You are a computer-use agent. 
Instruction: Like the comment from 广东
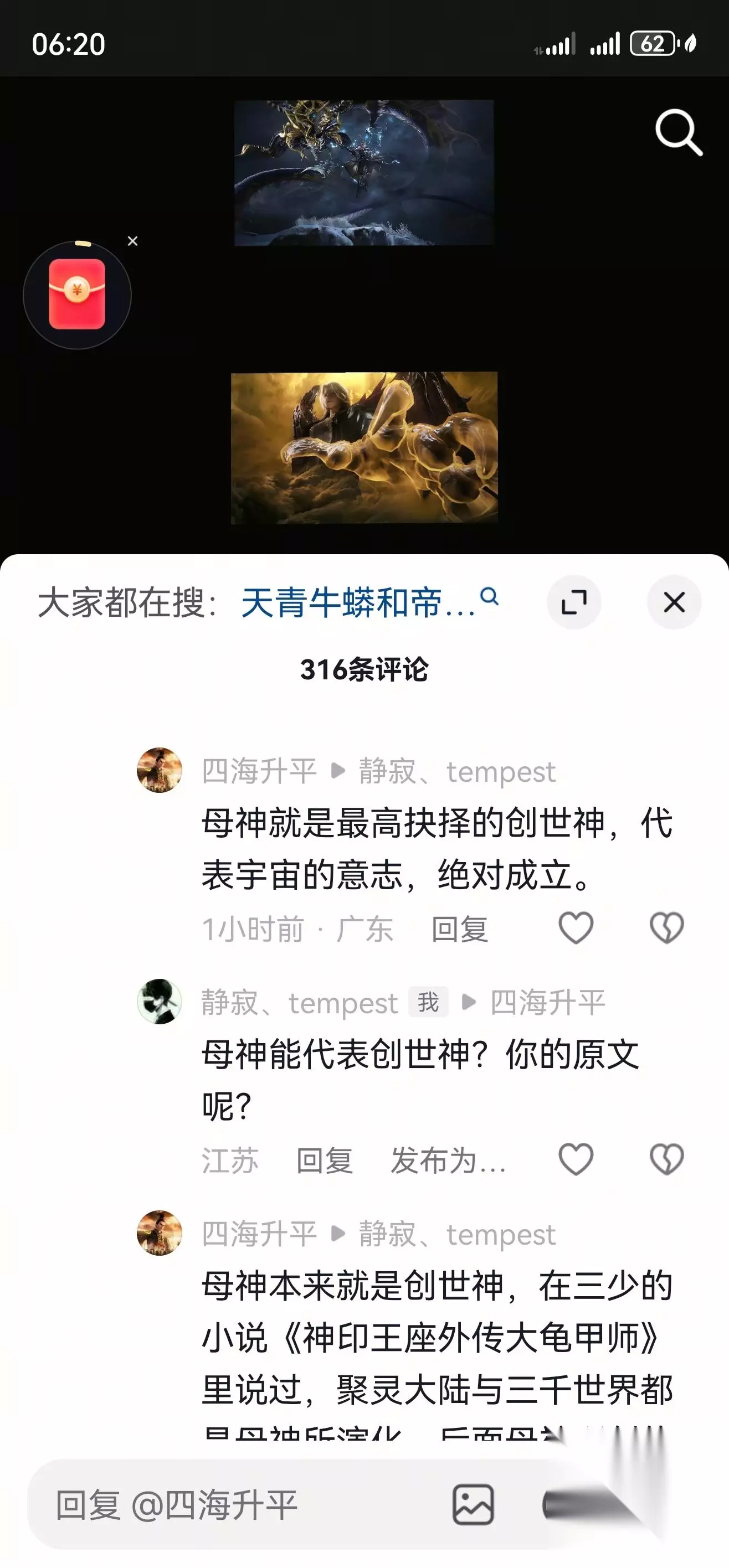(x=576, y=927)
